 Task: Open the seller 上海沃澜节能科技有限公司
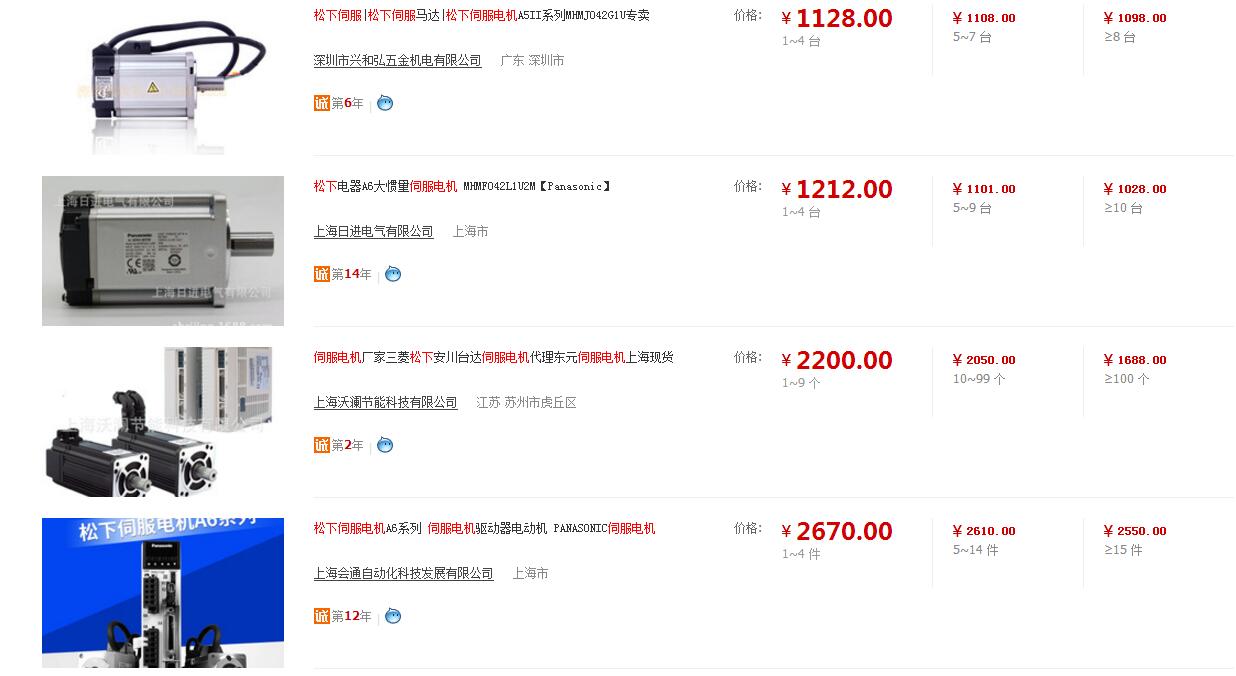tap(385, 403)
